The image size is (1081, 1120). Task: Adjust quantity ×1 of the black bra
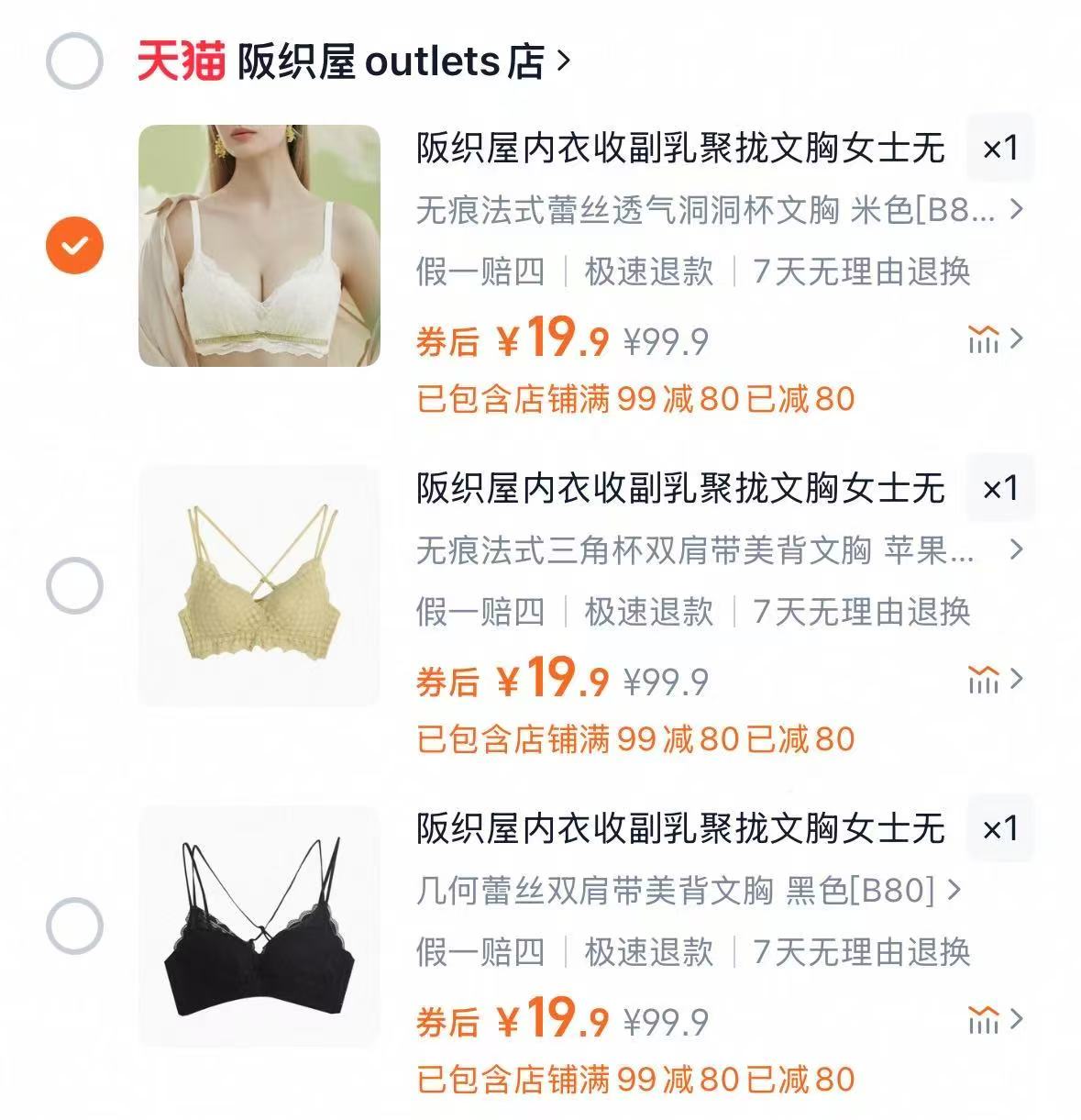pyautogui.click(x=999, y=828)
